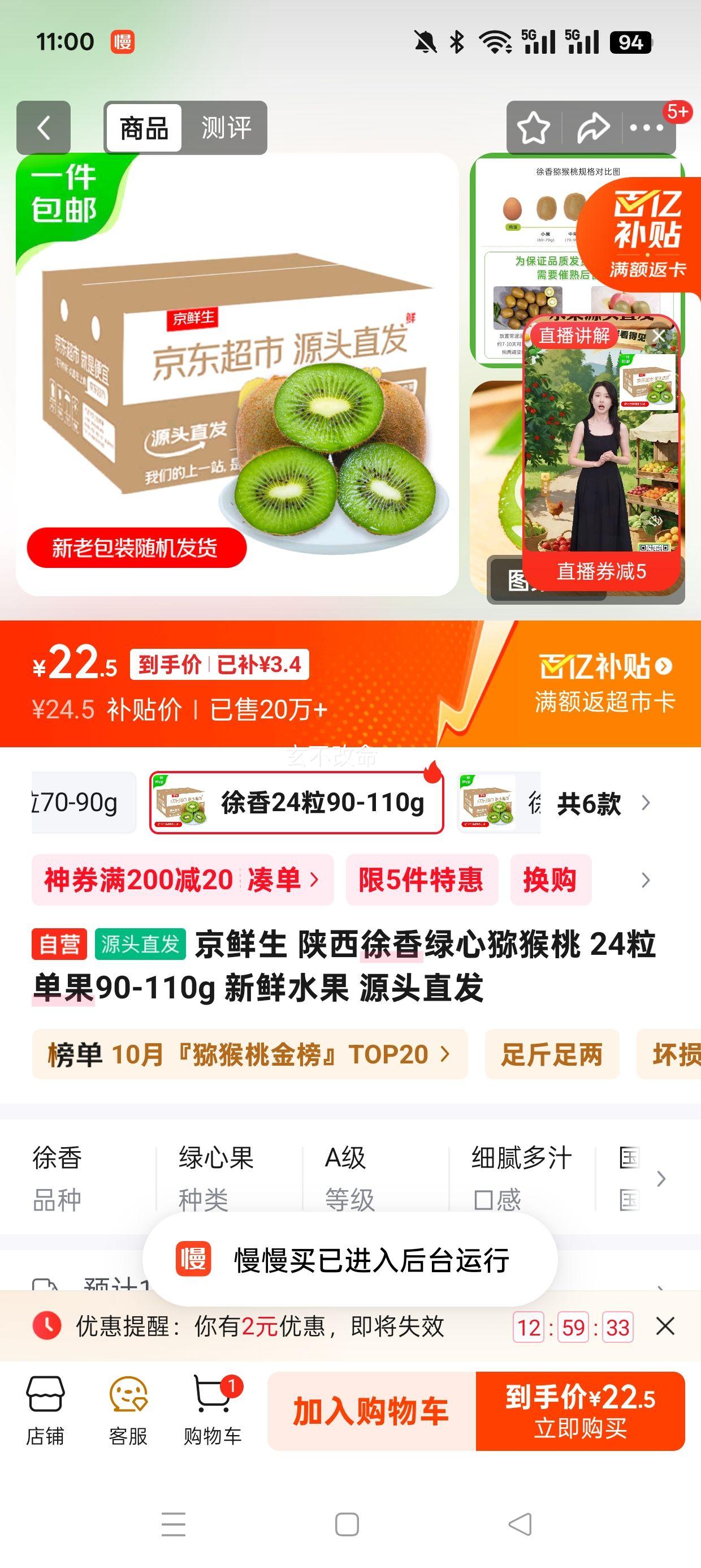Tap the system home button
Viewport: 701px width, 1568px height.
coord(347,1524)
